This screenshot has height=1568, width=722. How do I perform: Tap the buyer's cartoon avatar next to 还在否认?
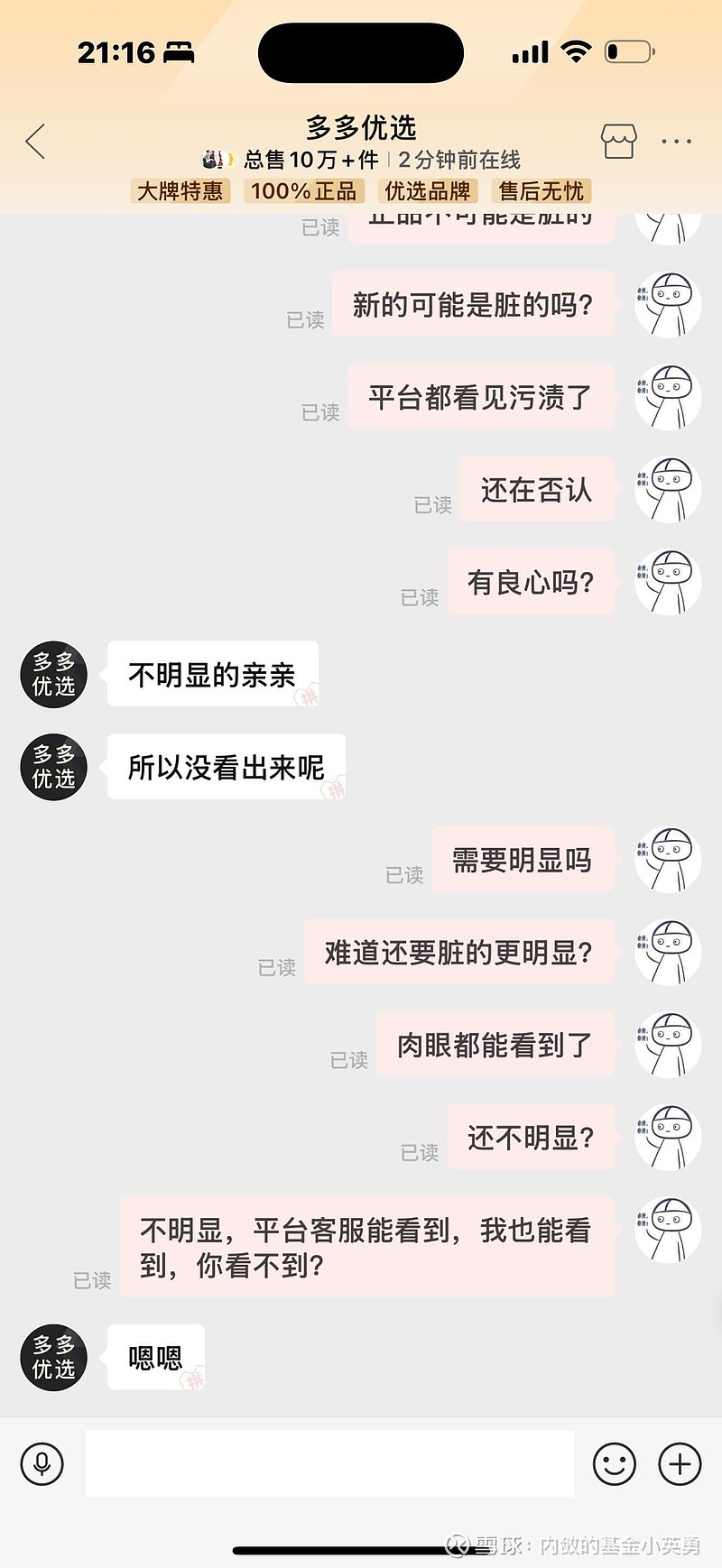click(x=668, y=488)
